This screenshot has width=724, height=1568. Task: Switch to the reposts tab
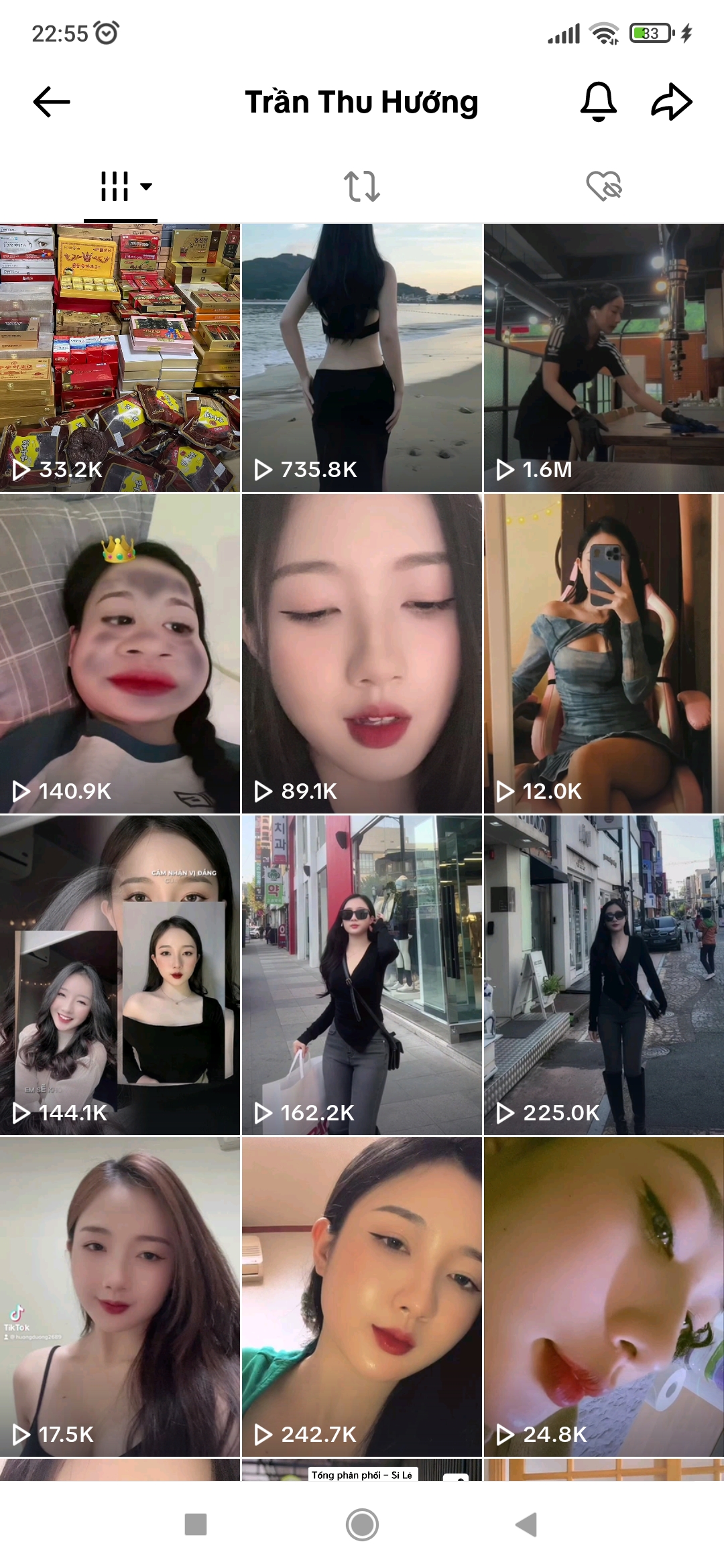point(362,186)
